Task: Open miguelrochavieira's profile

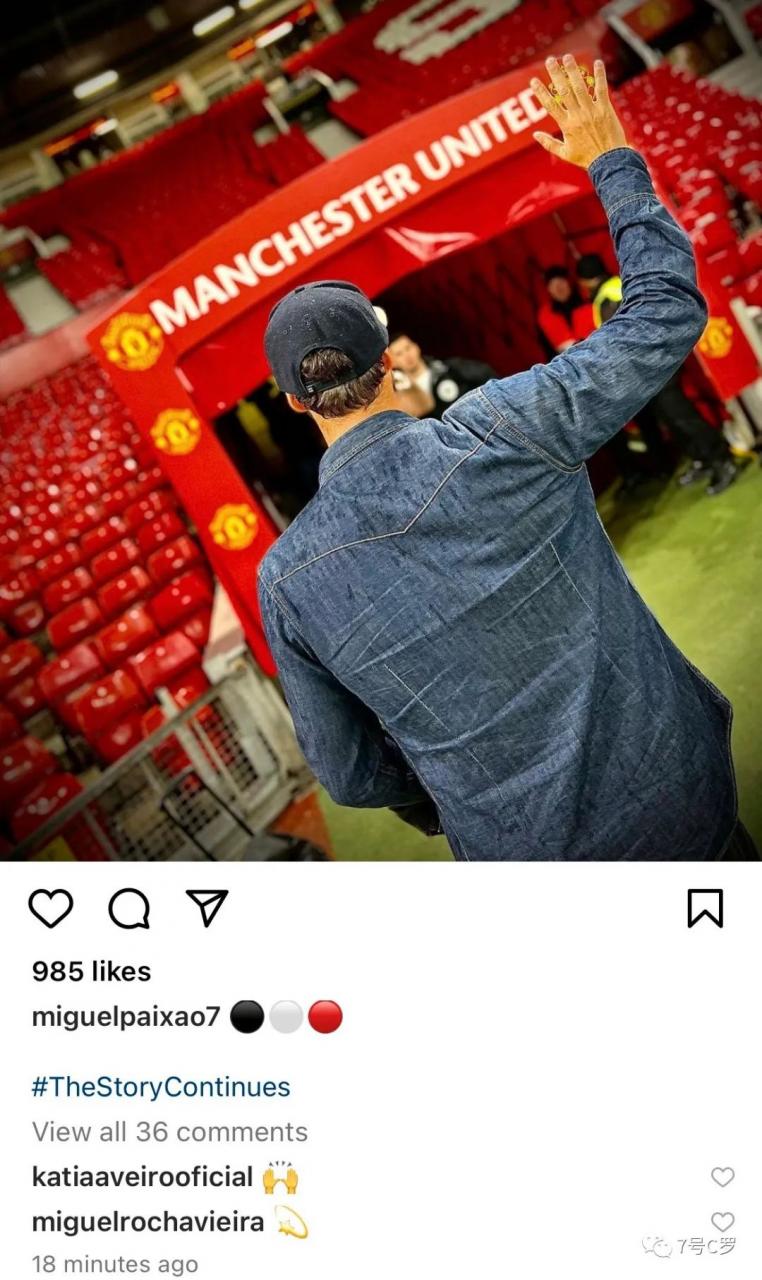Action: [148, 1221]
